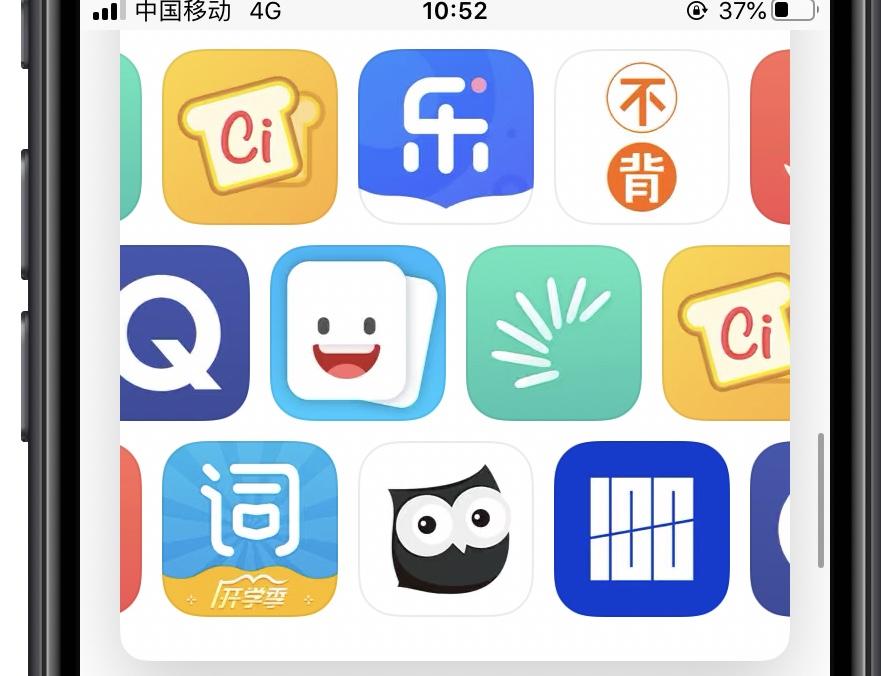Open the card showing vocabulary app icons
This screenshot has width=881, height=676.
point(455,340)
